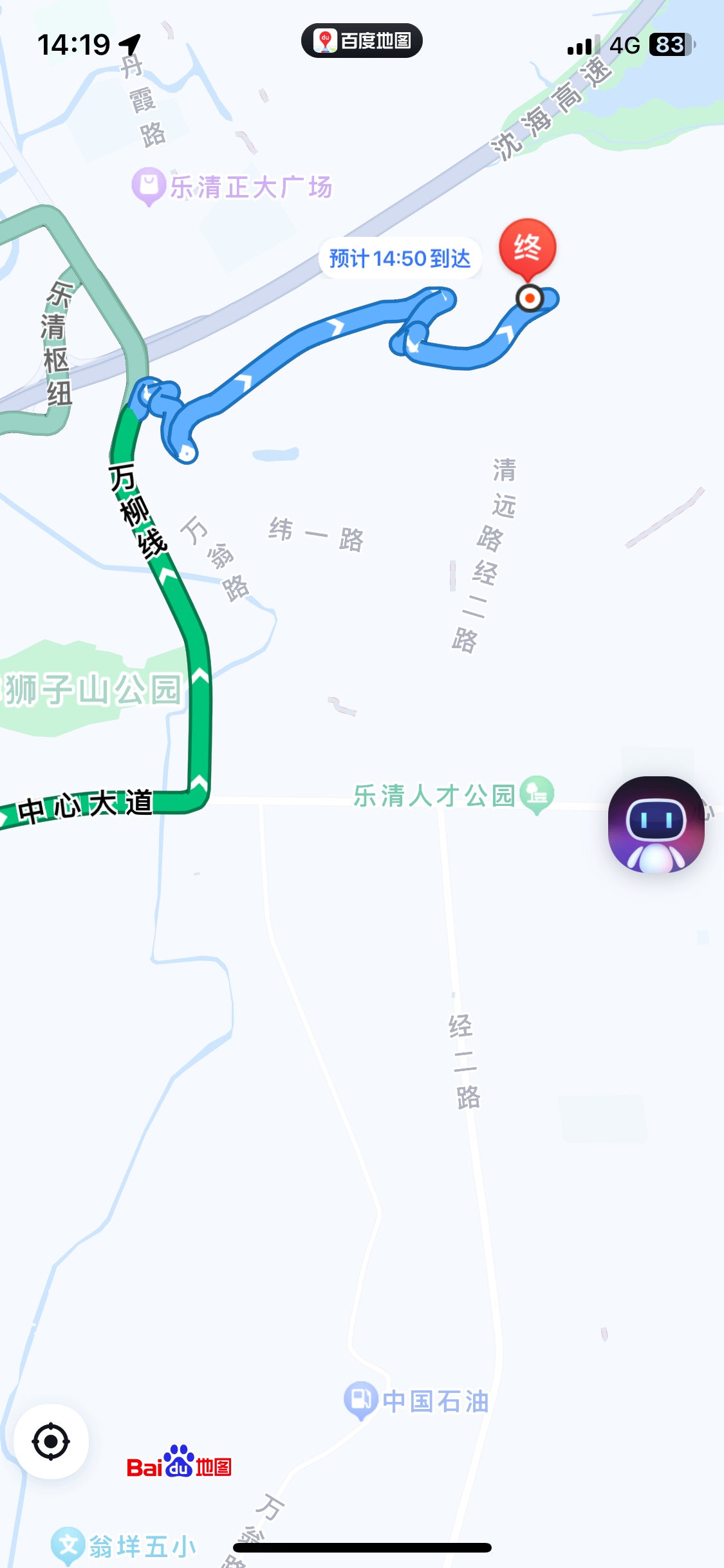Screen dimensions: 724x1568
Task: Open the 中国石油 gas station marker
Action: [360, 1399]
